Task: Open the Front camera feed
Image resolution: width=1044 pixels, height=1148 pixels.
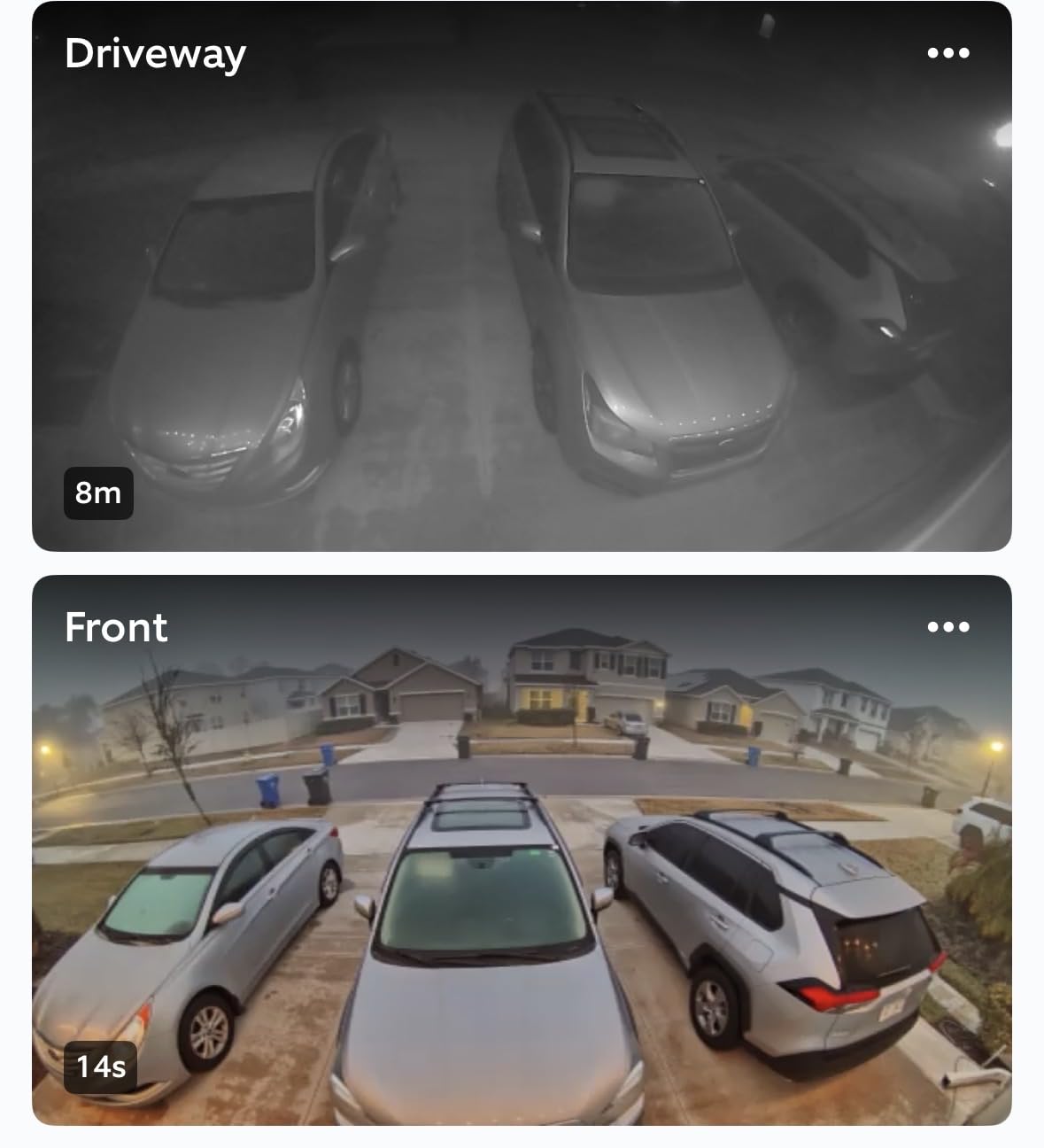Action: click(522, 868)
